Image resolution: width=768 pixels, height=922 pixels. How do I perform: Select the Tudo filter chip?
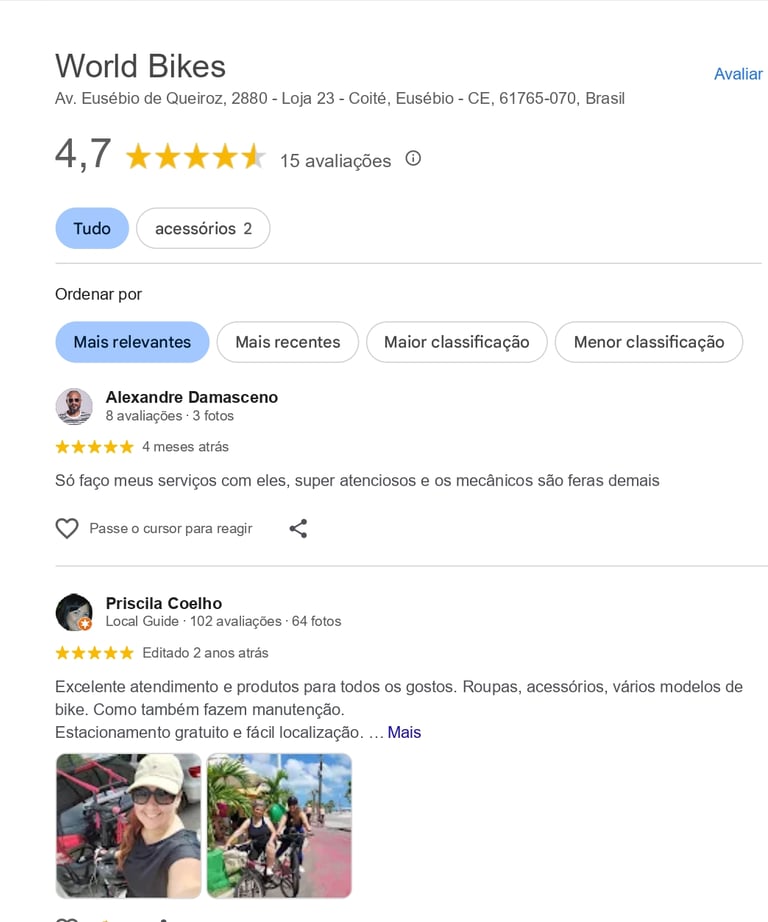pyautogui.click(x=92, y=228)
